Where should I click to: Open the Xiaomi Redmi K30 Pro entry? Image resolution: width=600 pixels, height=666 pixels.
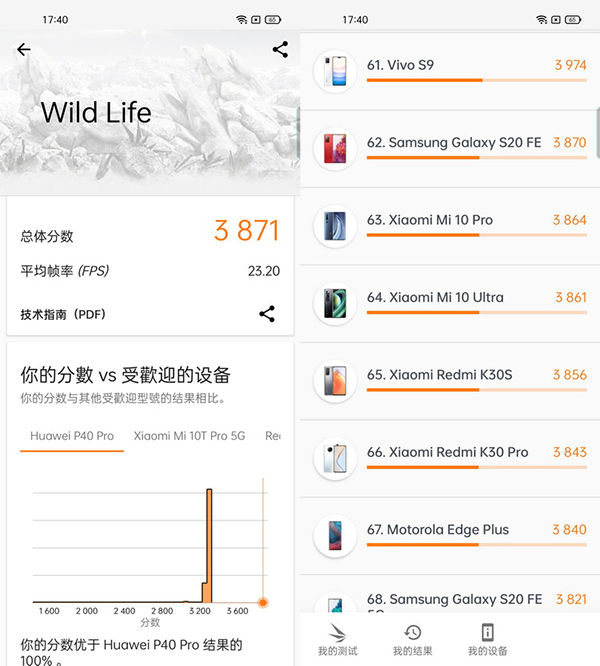[450, 458]
